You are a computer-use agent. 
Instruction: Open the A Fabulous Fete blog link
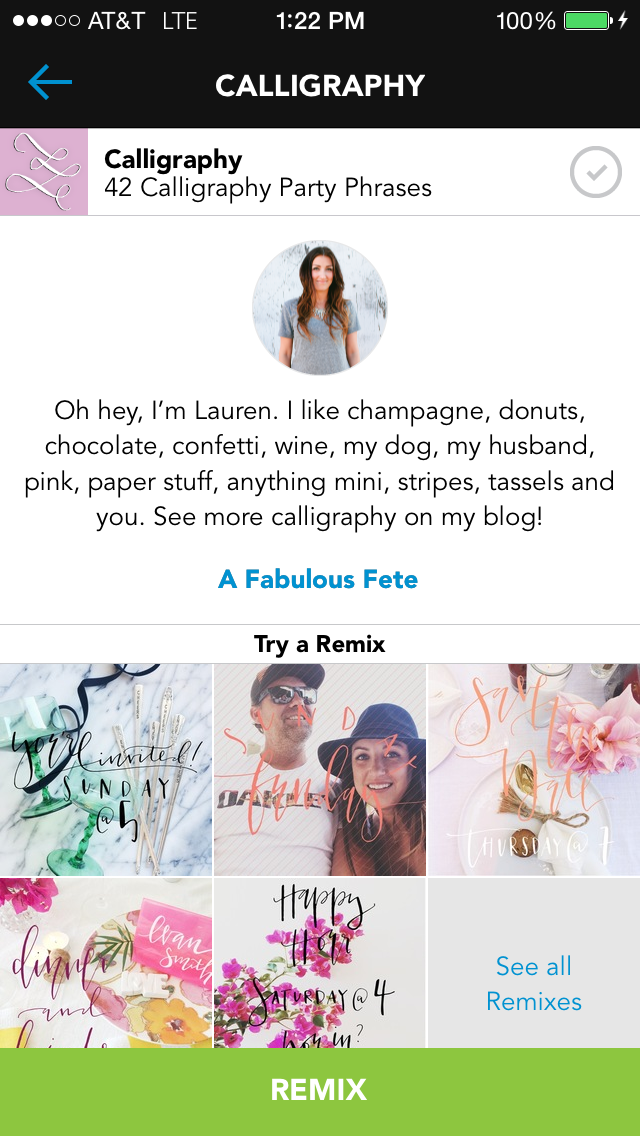coord(318,579)
